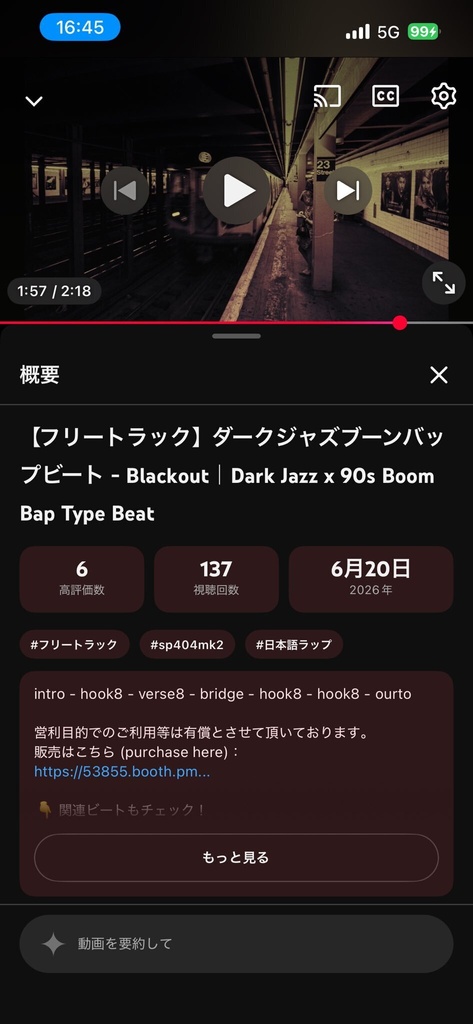473x1024 pixels.
Task: Enter fullscreen mode
Action: click(x=444, y=283)
